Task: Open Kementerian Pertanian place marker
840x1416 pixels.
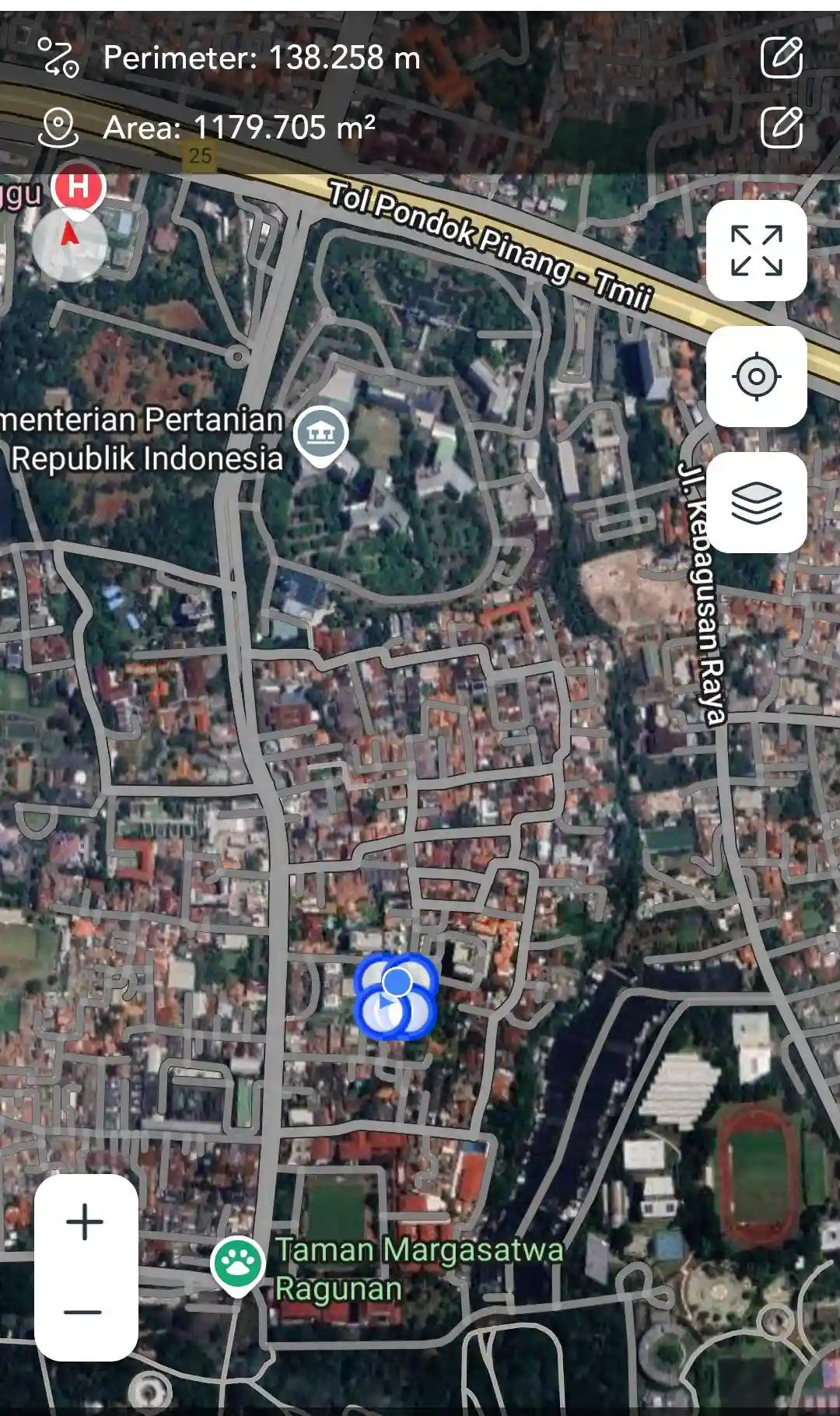Action: [320, 433]
